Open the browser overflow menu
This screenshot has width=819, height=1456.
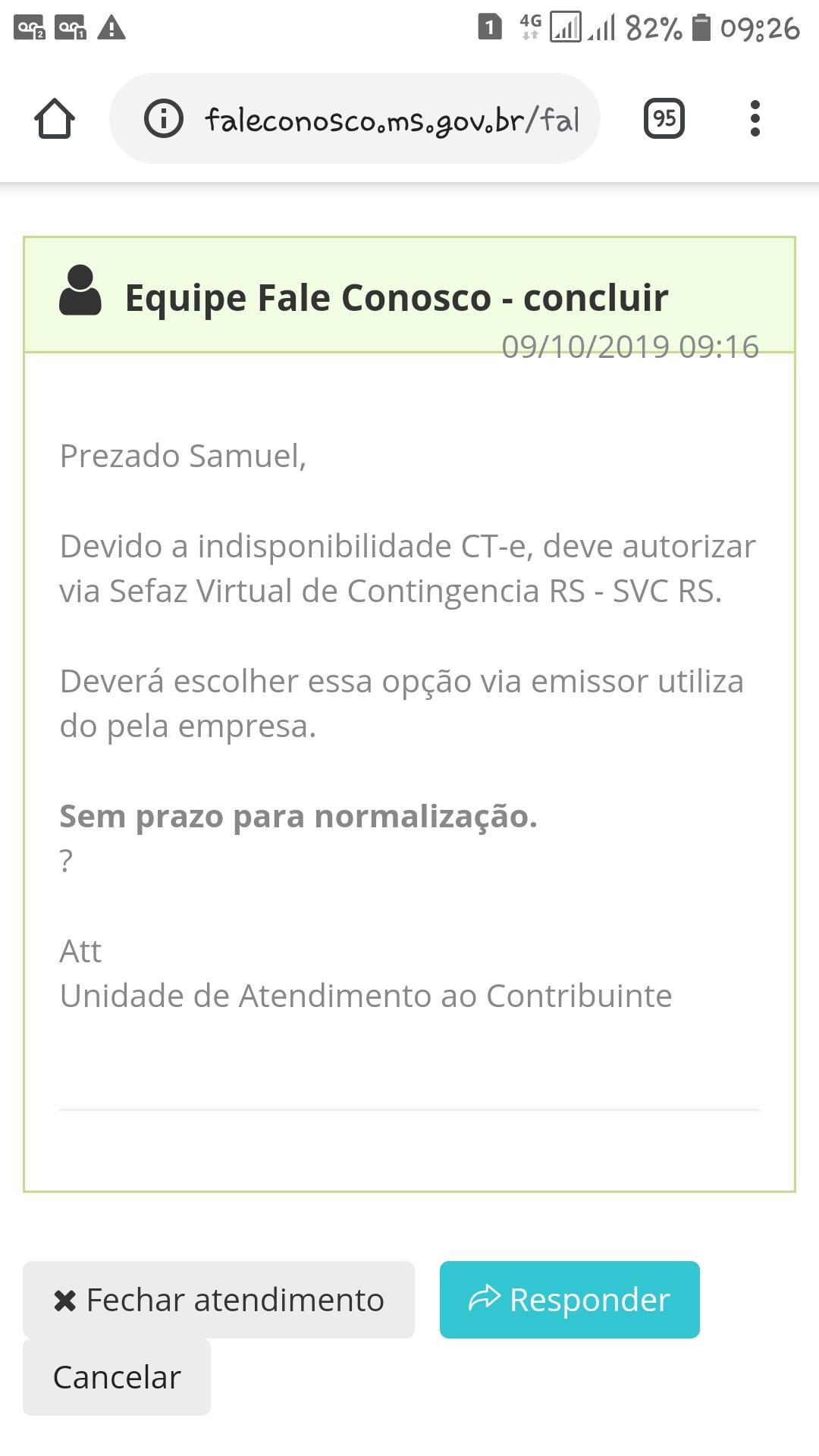coord(755,118)
